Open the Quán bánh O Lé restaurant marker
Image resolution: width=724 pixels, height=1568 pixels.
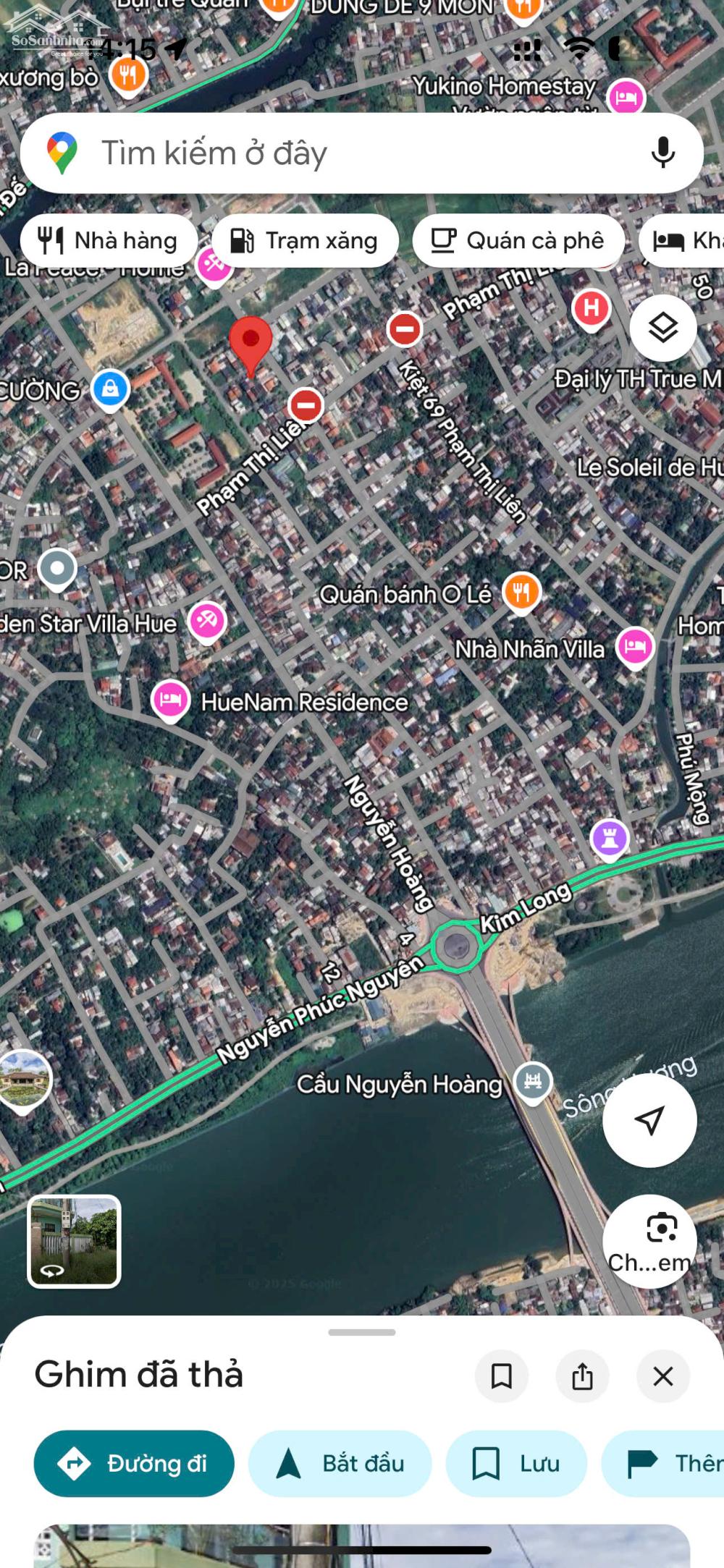[521, 591]
